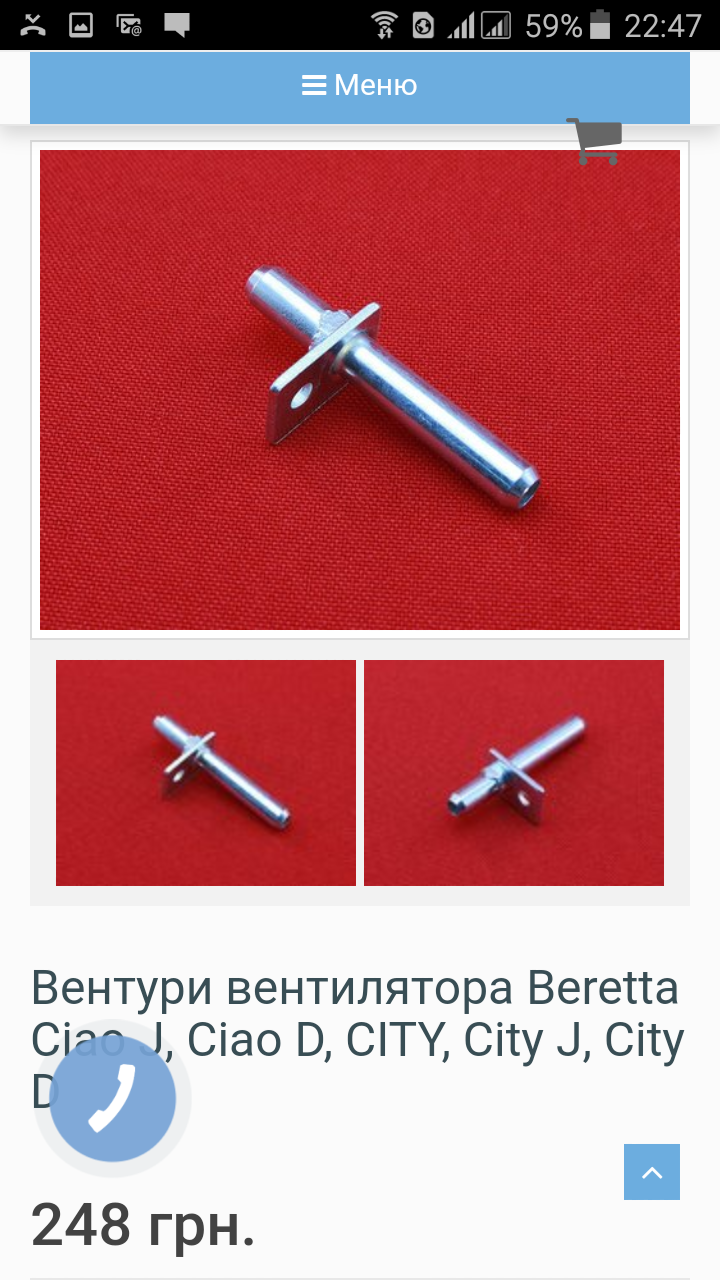Open the shopping cart
The width and height of the screenshot is (720, 1280).
click(x=595, y=141)
